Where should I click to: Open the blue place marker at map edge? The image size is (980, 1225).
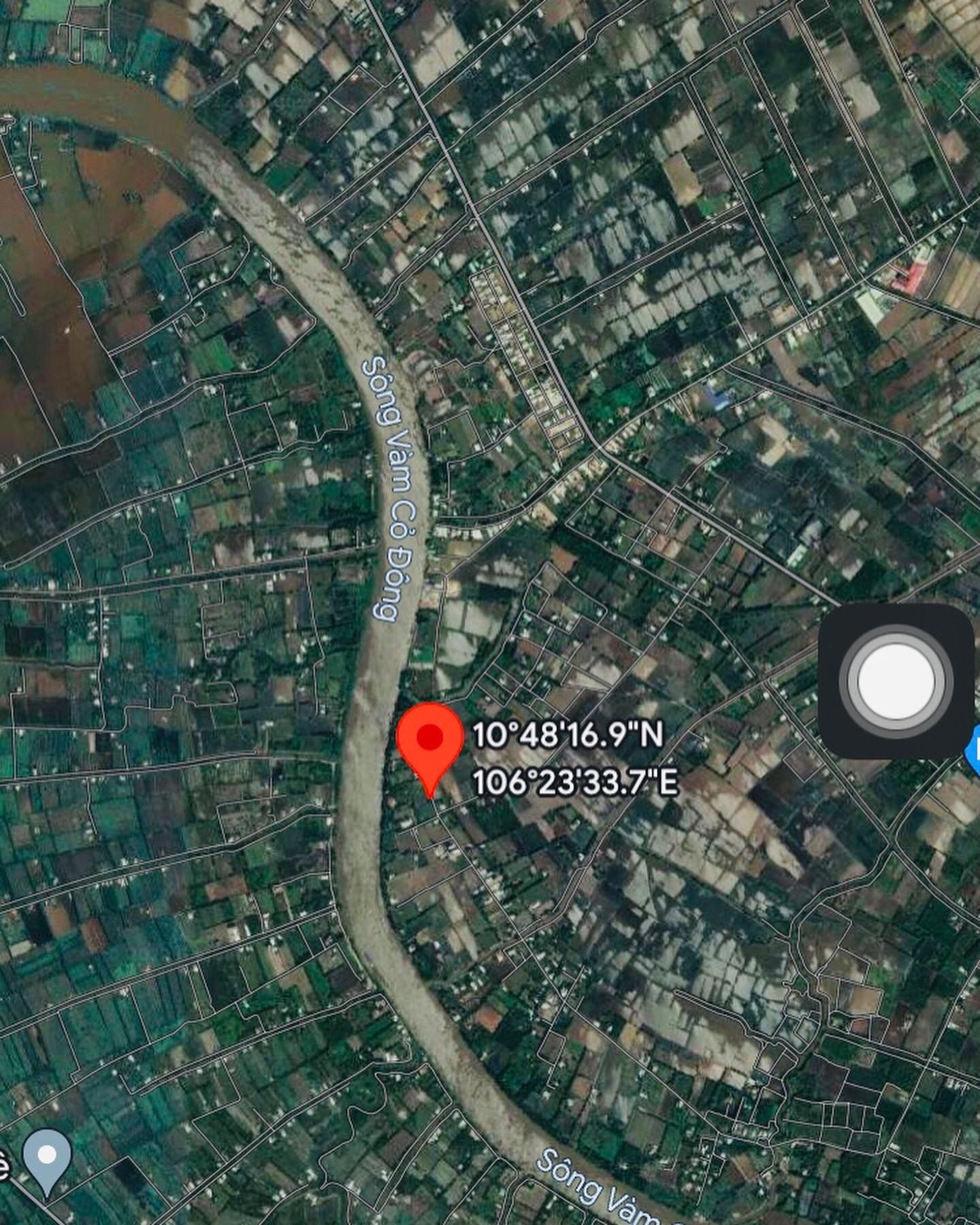point(973,755)
